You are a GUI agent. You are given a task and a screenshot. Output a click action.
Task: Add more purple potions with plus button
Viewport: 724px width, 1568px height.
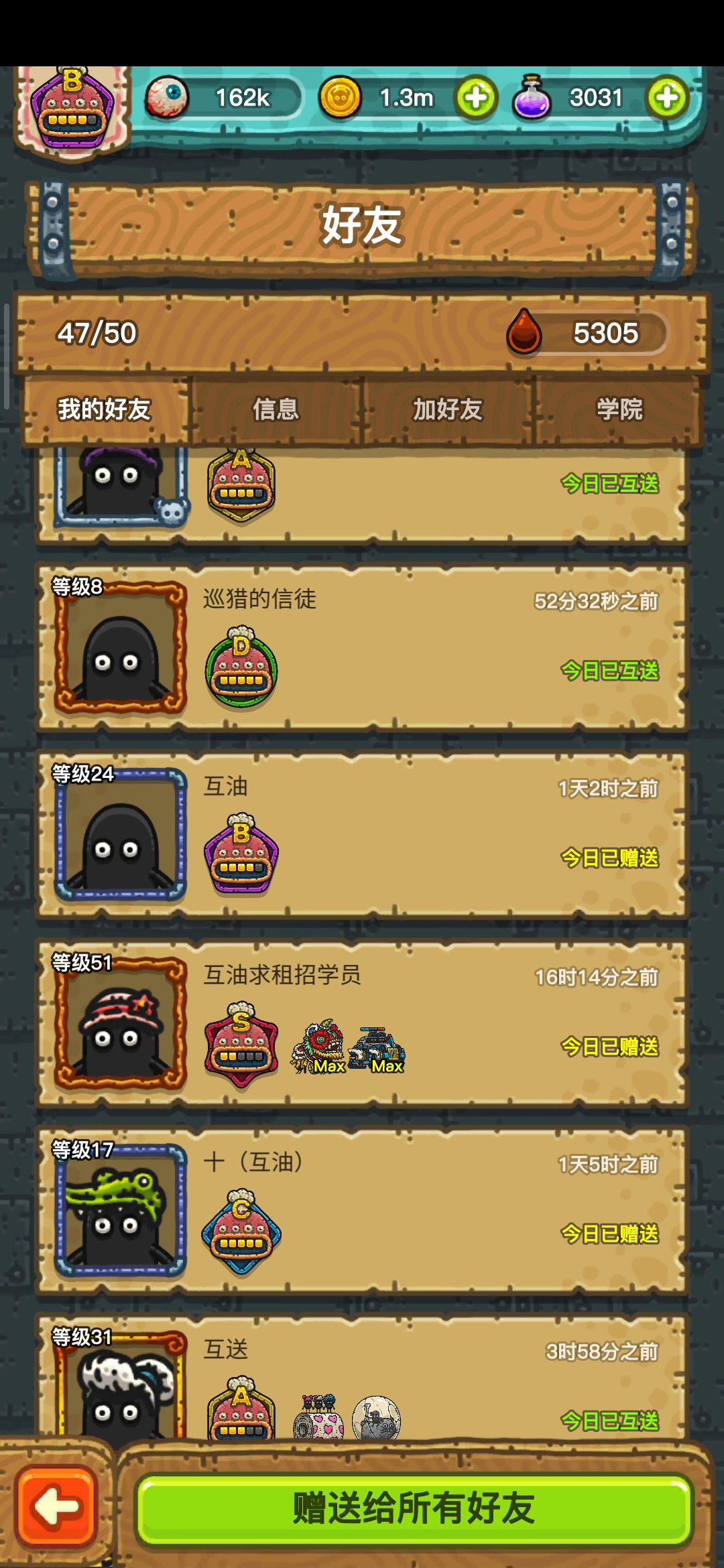point(667,98)
